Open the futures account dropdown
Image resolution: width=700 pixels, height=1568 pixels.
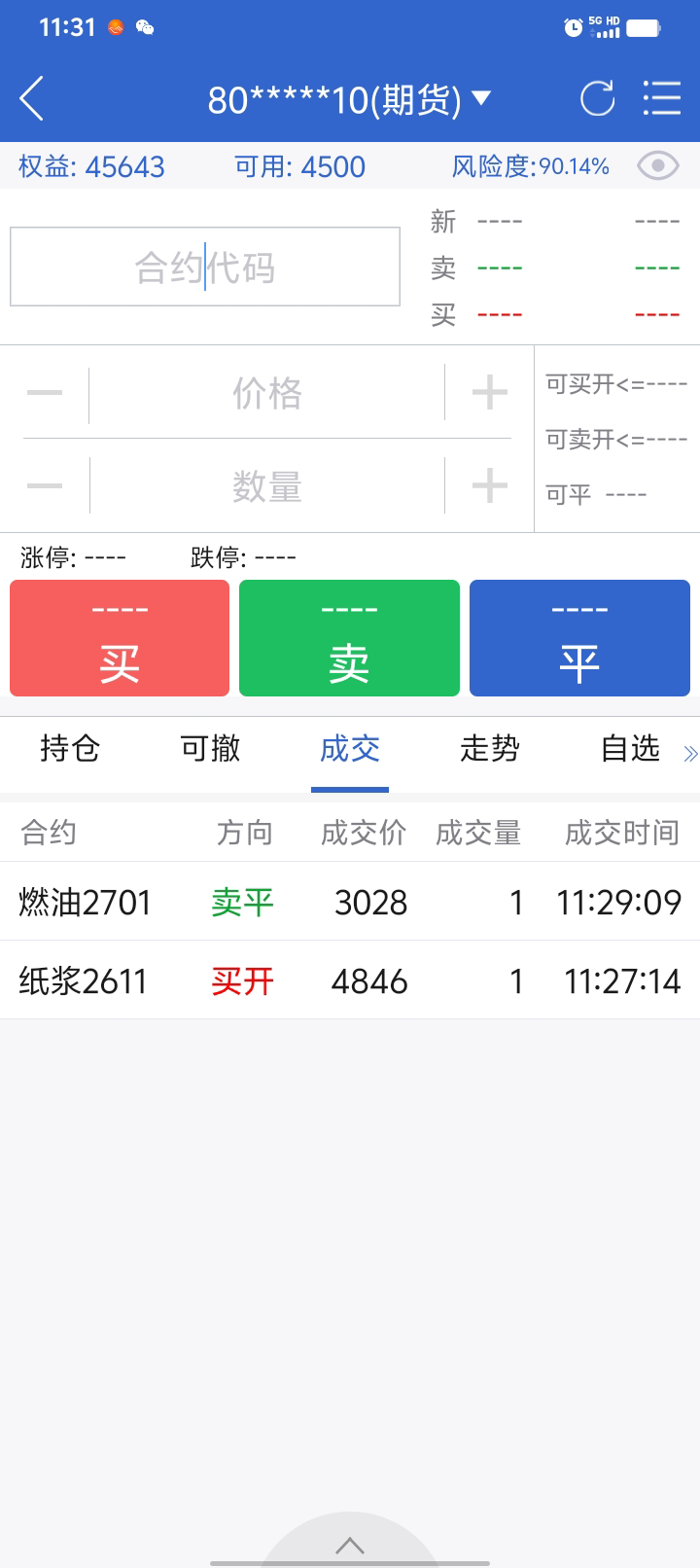tap(350, 99)
